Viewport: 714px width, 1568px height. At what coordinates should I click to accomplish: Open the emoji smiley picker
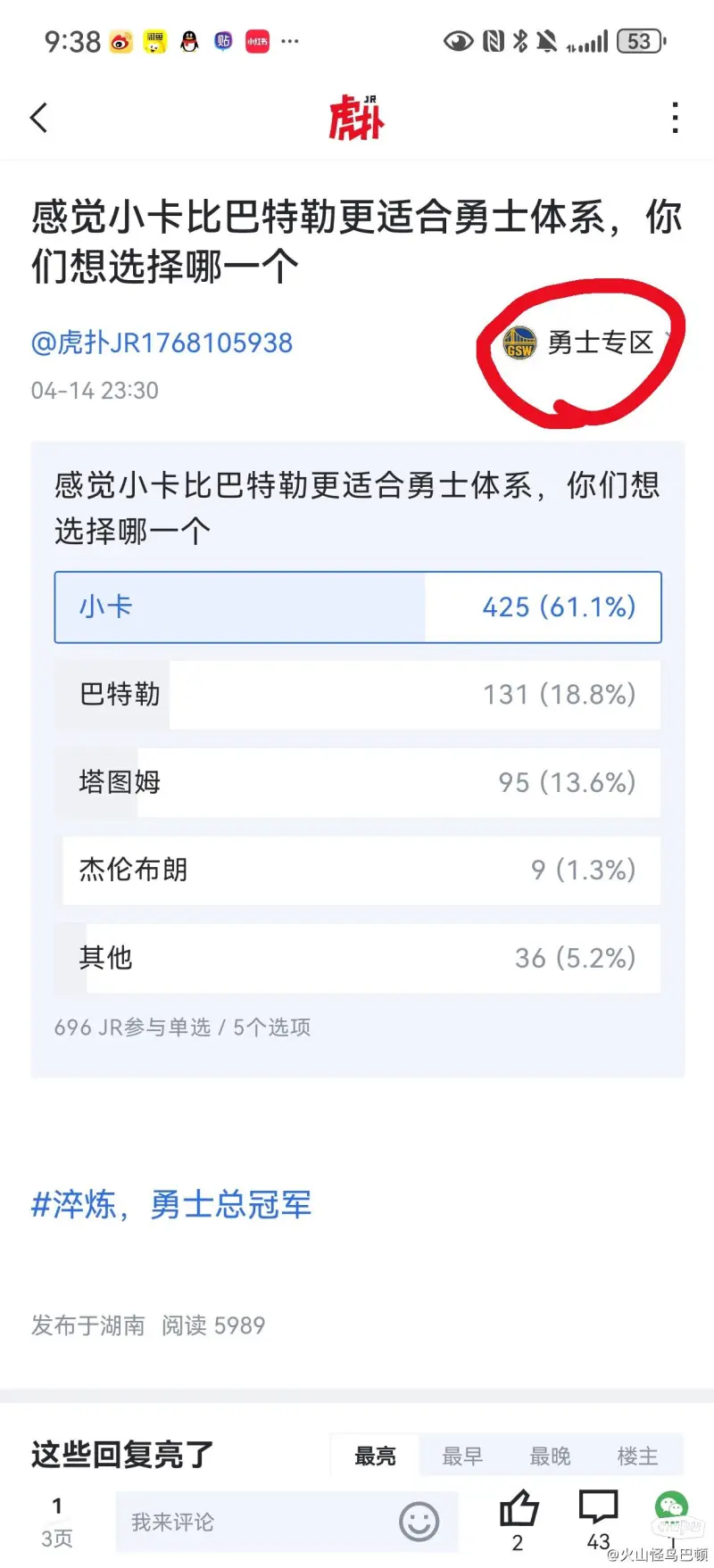pyautogui.click(x=419, y=1522)
